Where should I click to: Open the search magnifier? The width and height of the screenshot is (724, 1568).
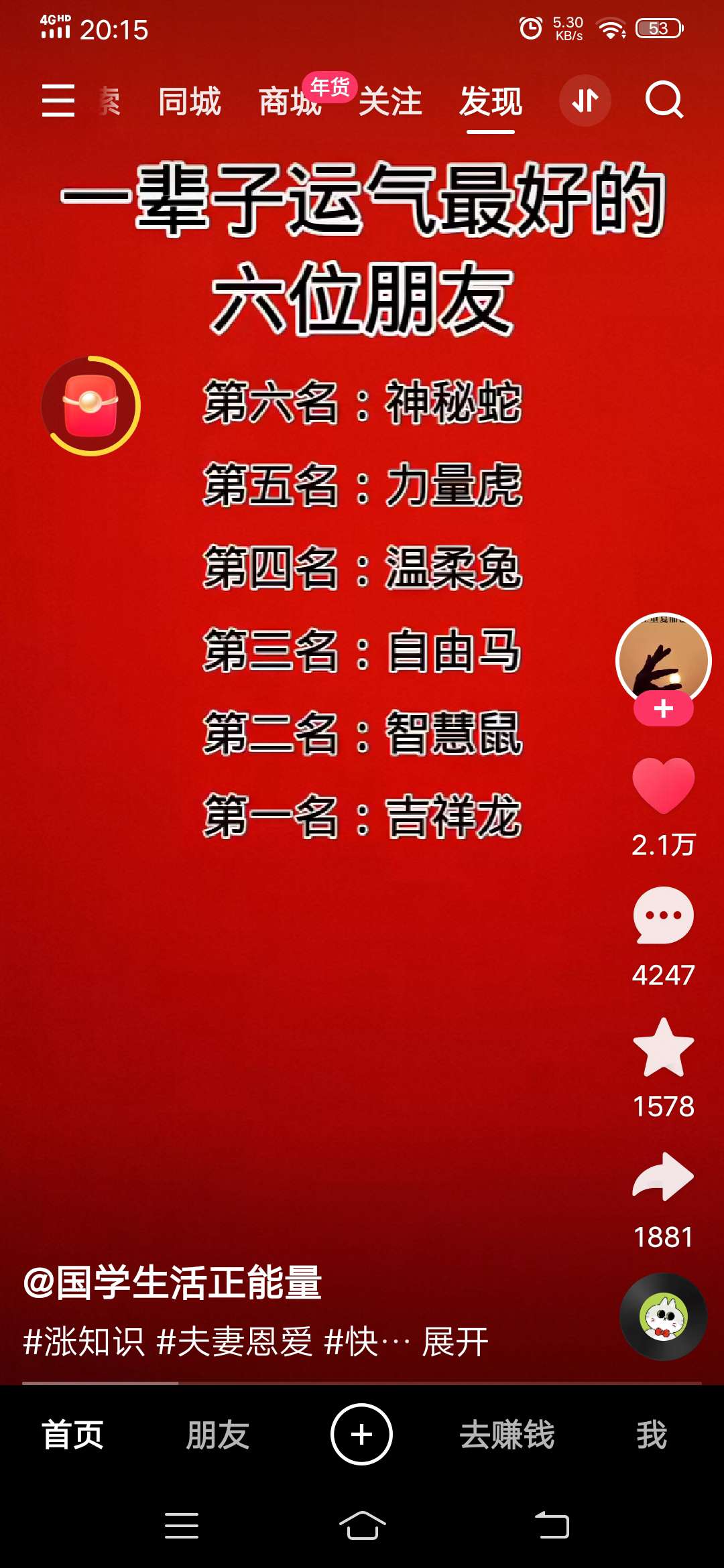pos(664,101)
